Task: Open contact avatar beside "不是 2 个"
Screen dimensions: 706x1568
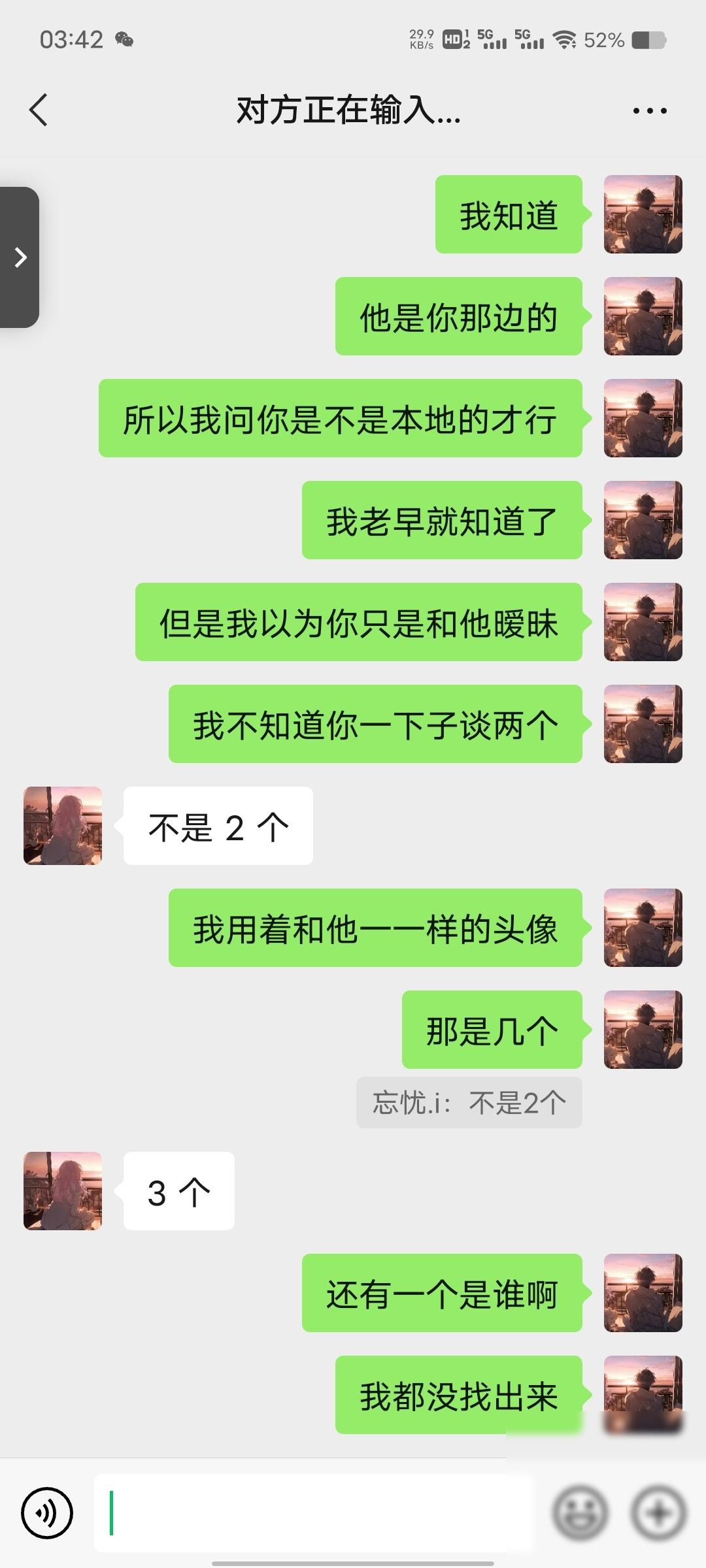Action: coord(63,826)
